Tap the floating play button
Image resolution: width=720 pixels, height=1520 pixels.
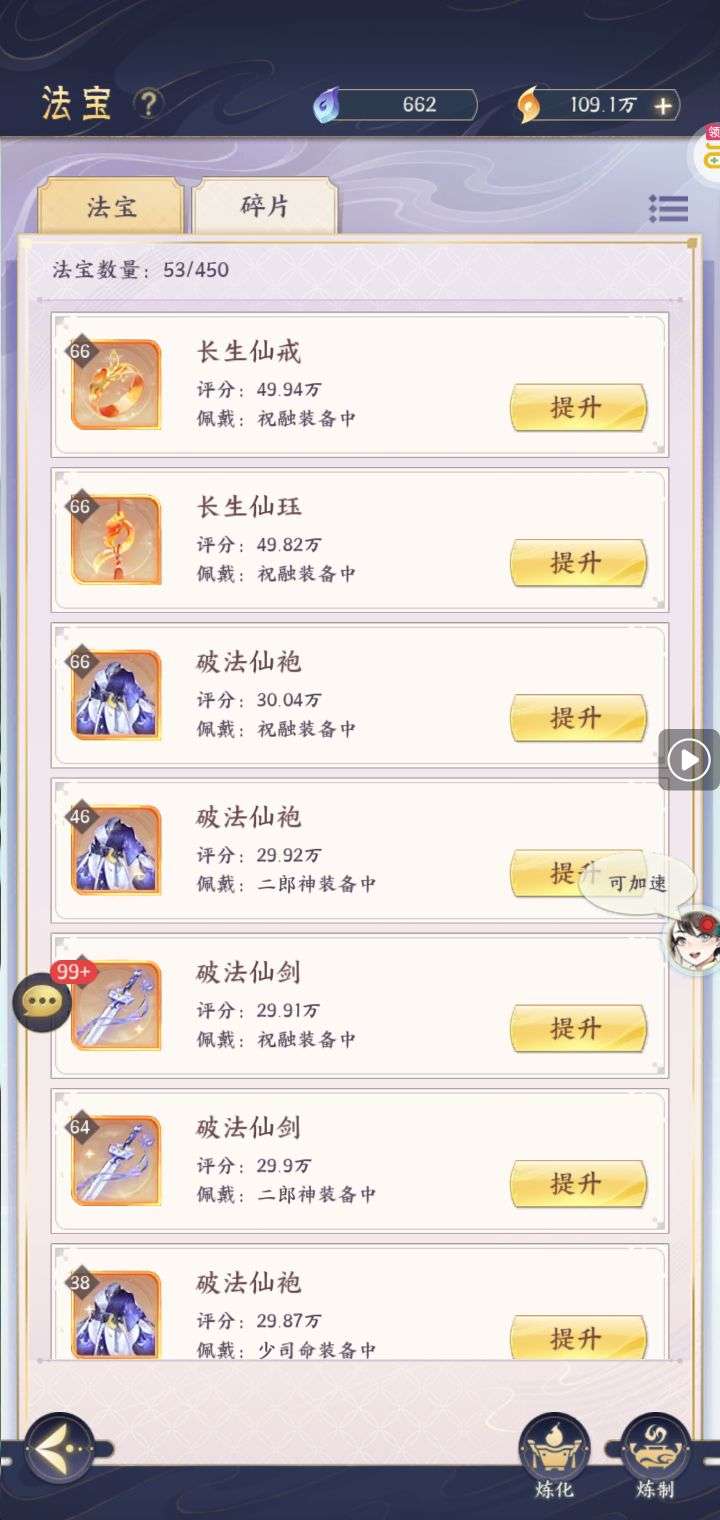coord(688,760)
